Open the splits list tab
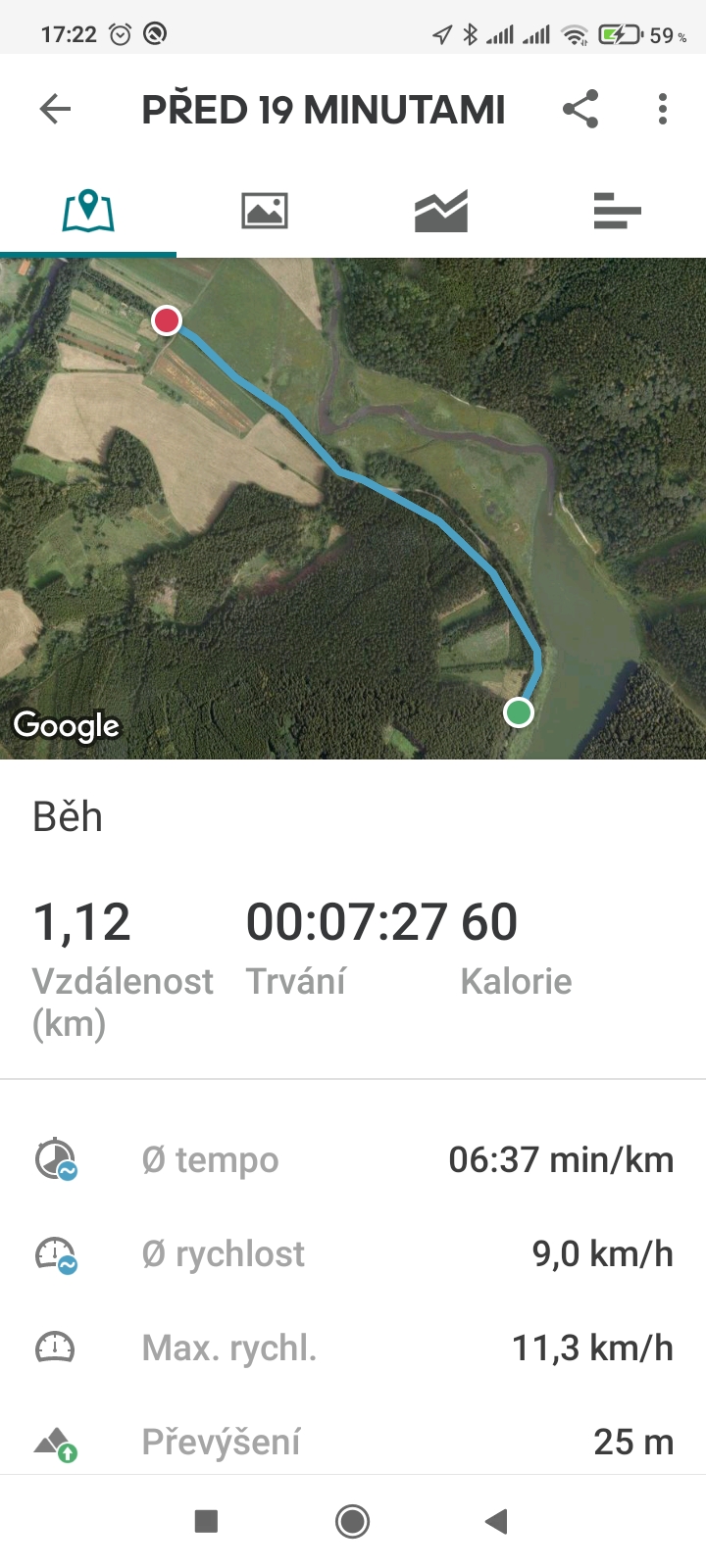 (618, 211)
